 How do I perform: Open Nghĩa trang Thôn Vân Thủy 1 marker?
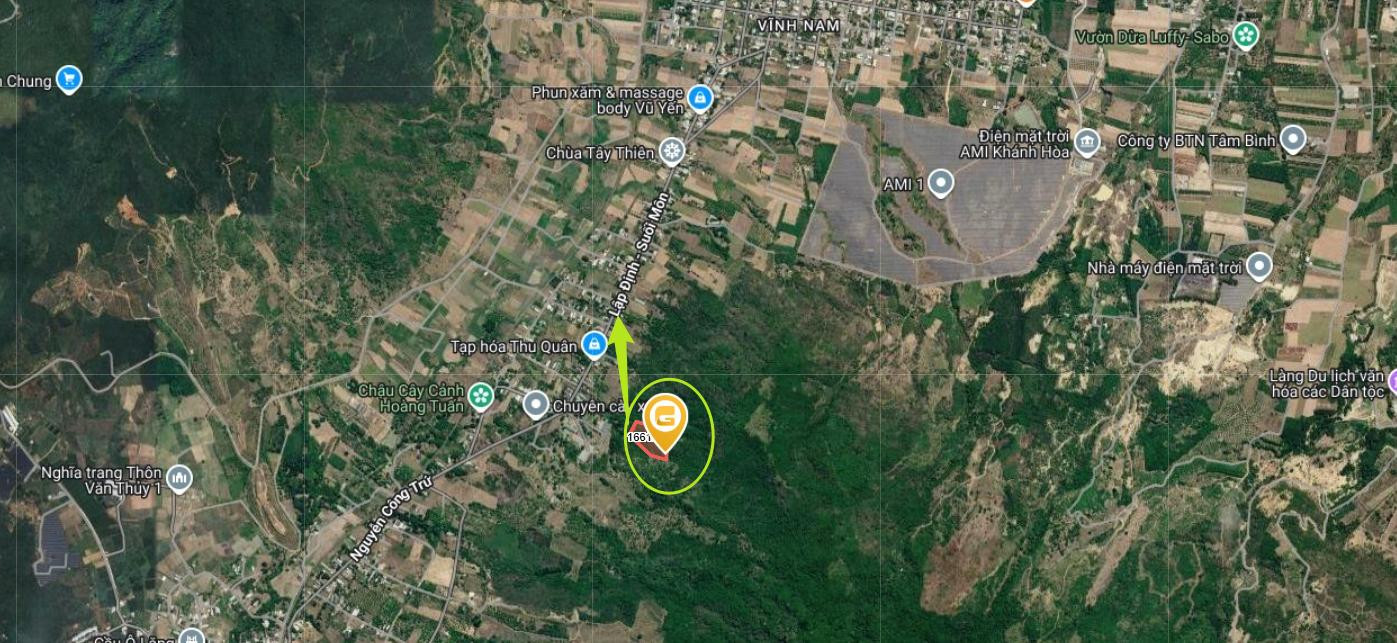coord(179,480)
